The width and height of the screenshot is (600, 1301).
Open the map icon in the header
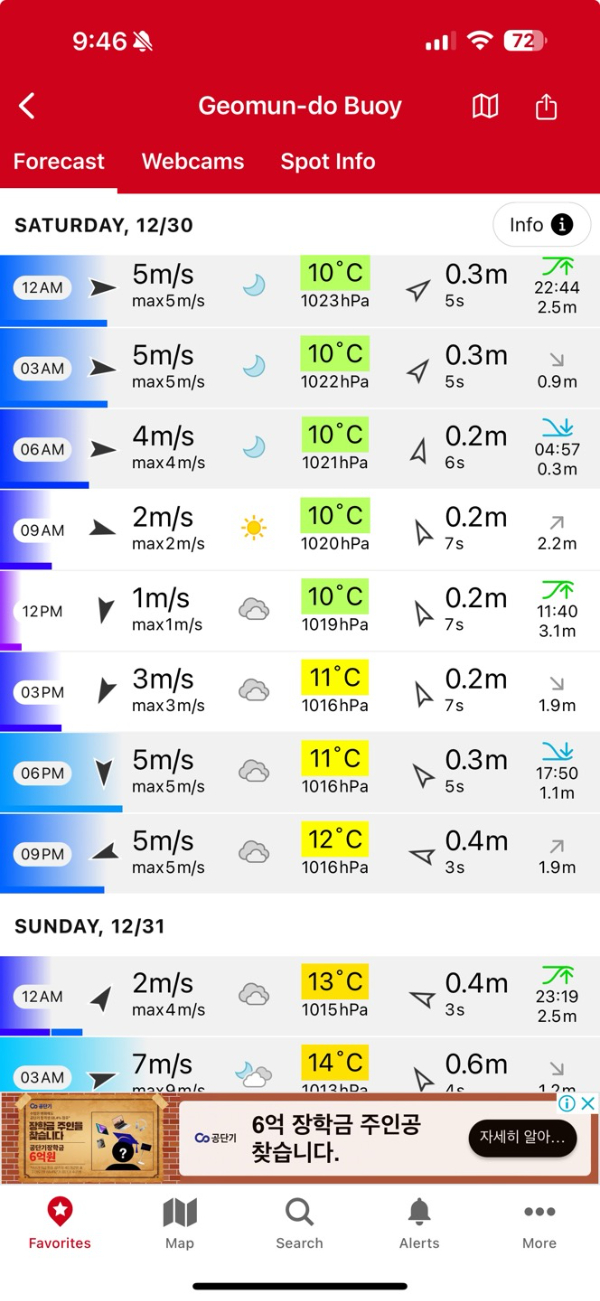coord(485,106)
